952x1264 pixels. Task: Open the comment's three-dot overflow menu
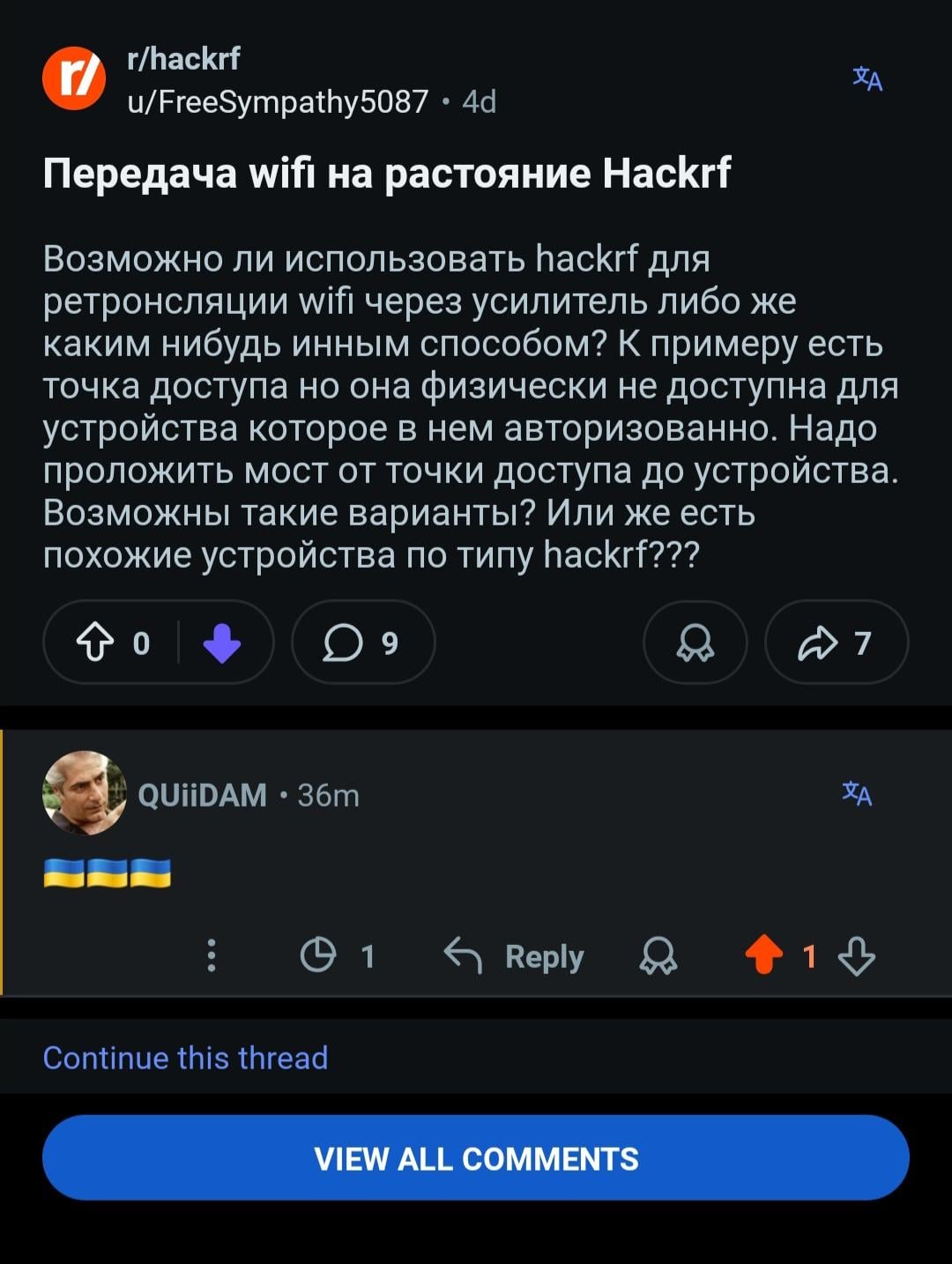(x=211, y=955)
